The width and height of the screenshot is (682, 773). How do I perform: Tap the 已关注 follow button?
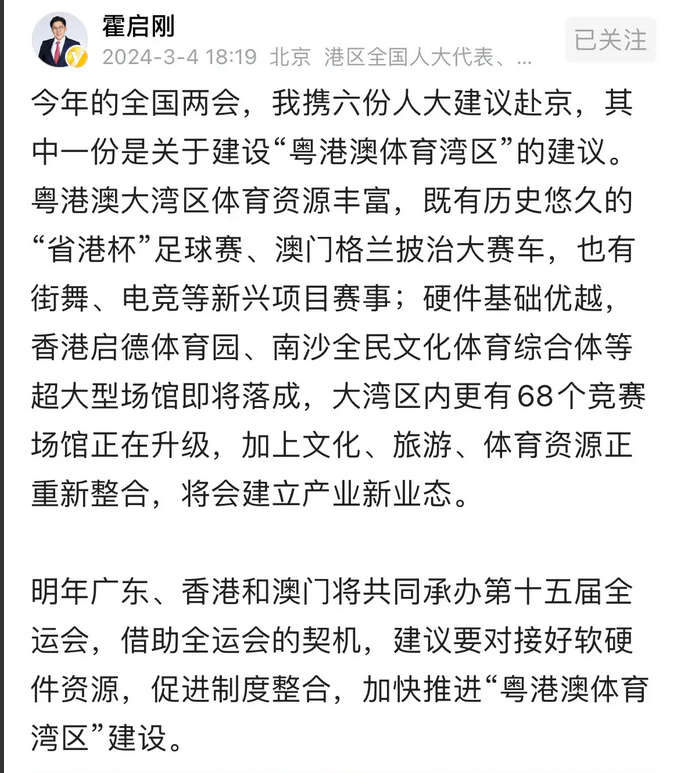(x=610, y=40)
